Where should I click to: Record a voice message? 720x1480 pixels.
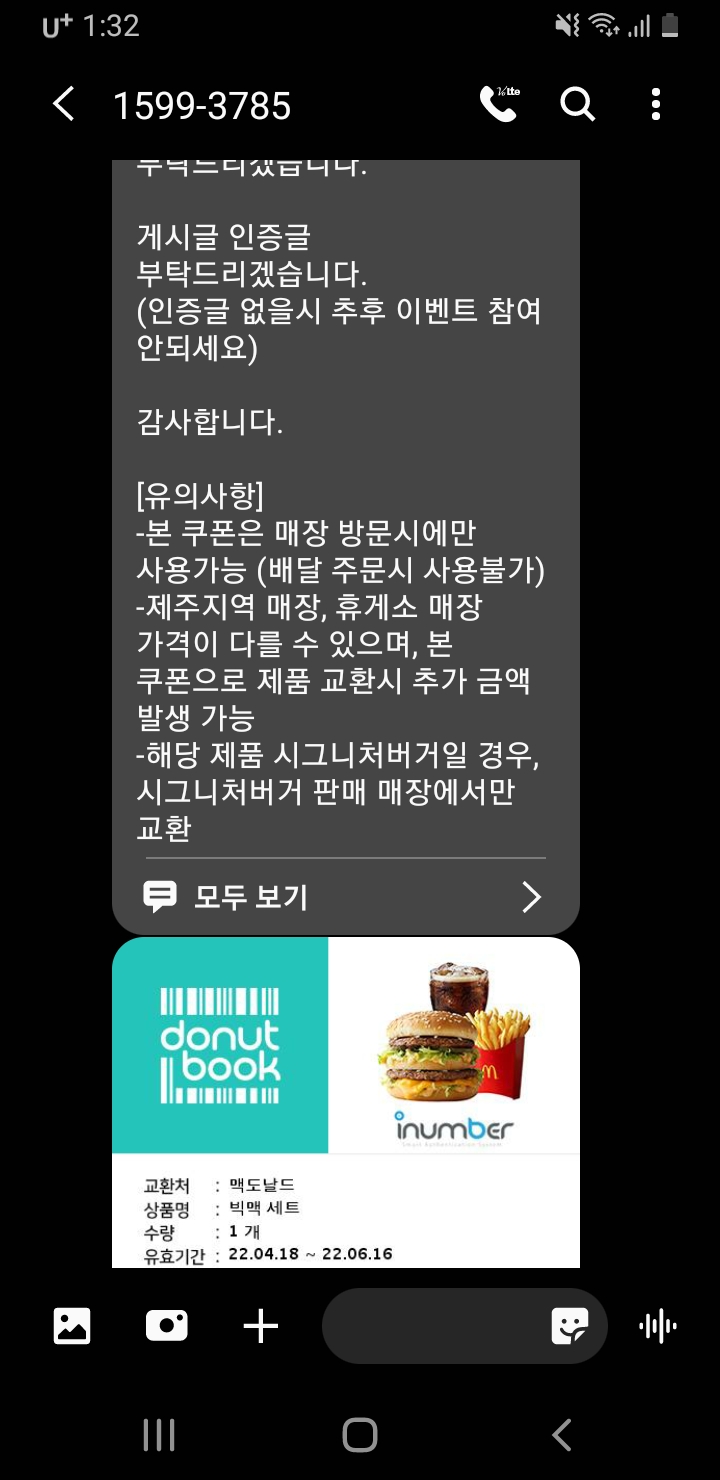point(657,1326)
